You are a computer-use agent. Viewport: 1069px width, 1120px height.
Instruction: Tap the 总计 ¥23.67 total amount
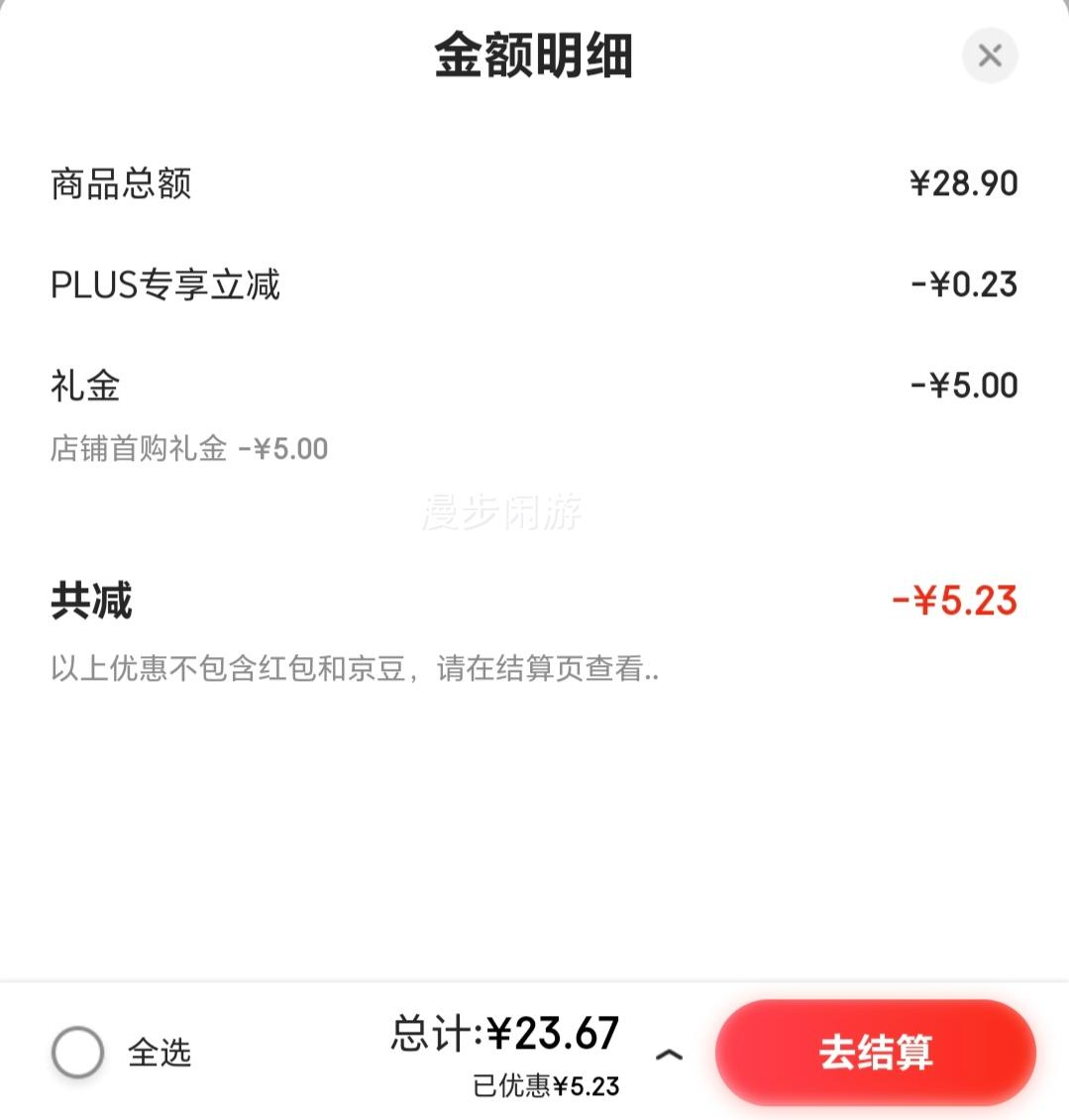coord(502,1033)
